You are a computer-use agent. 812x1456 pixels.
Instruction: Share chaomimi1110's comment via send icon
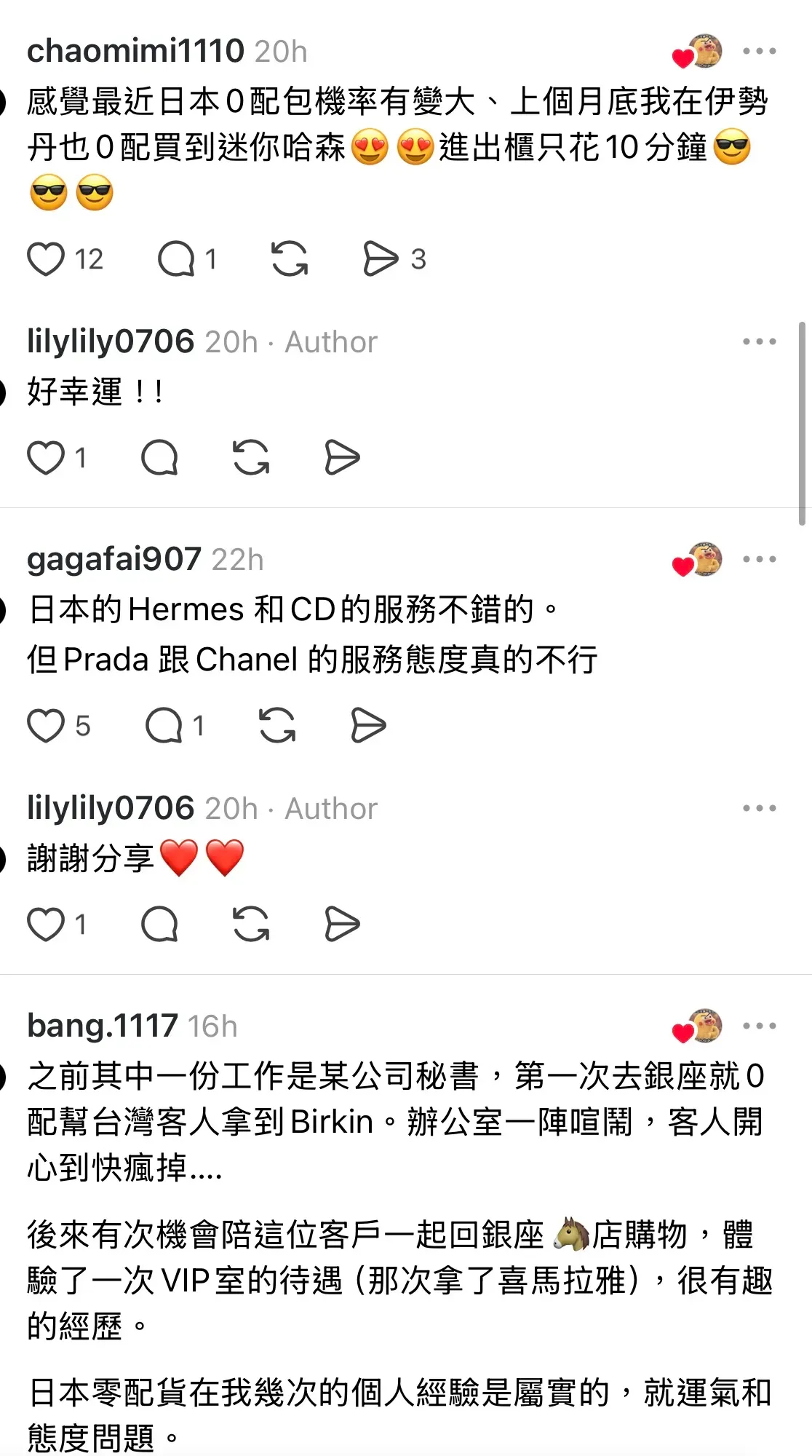[381, 259]
